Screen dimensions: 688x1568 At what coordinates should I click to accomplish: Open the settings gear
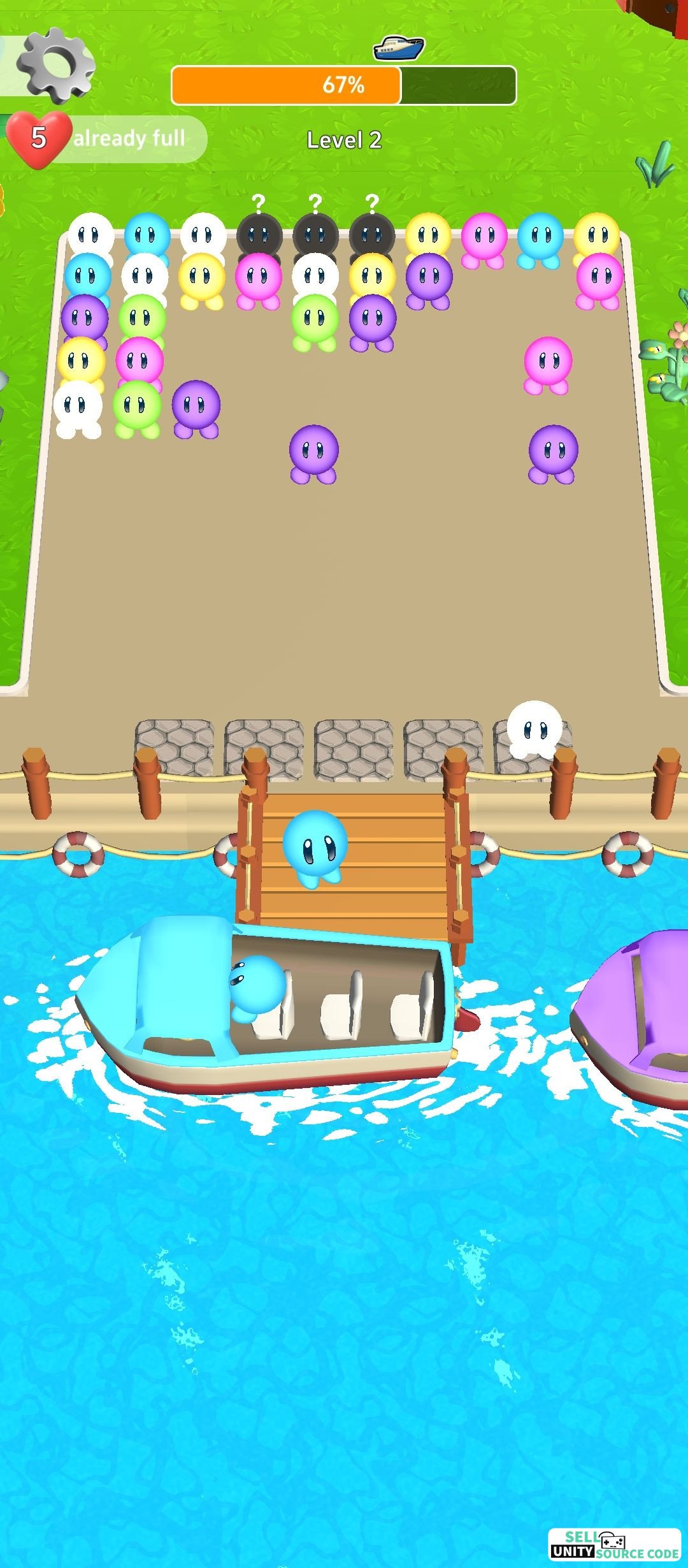[x=56, y=65]
